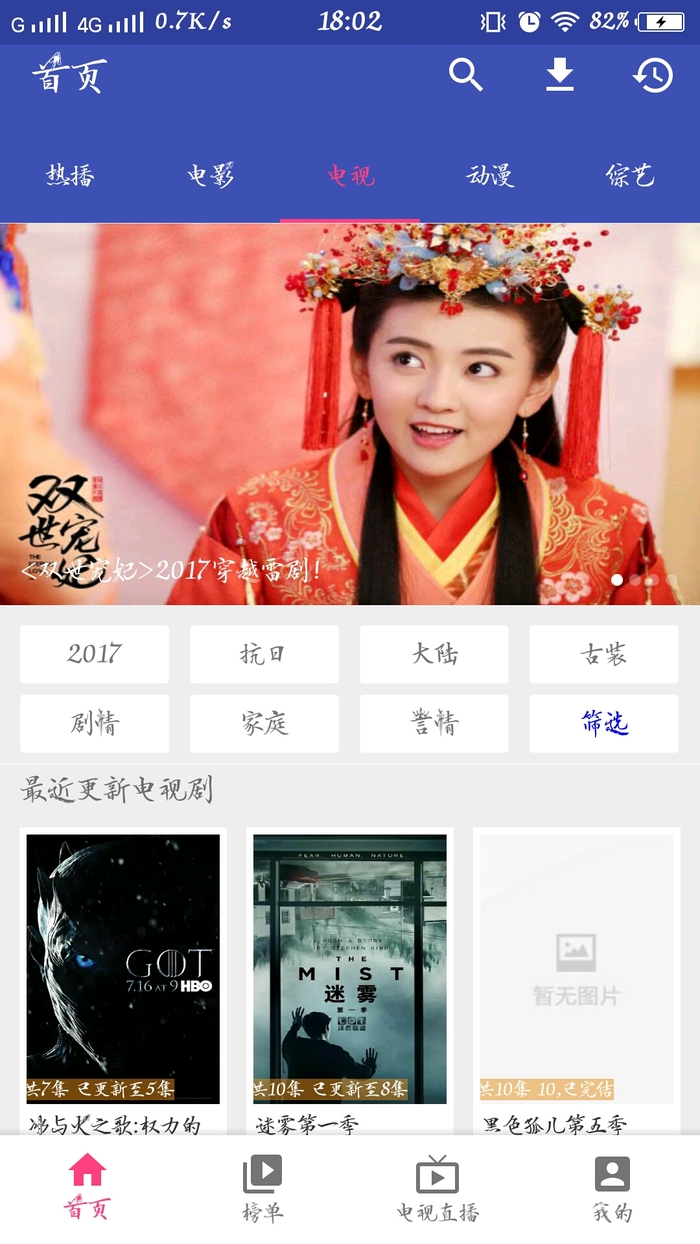Open the 双世宠妃 banner

[x=350, y=414]
